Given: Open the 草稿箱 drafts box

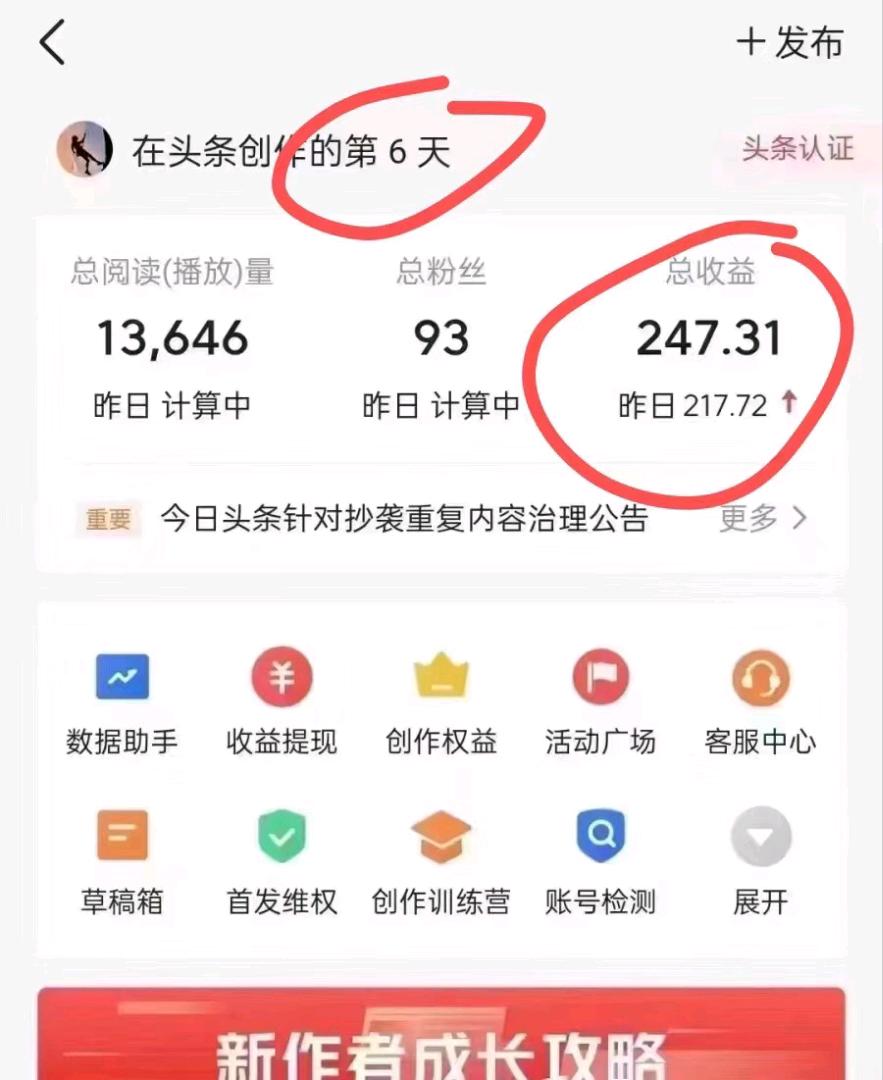Looking at the screenshot, I should pyautogui.click(x=122, y=862).
